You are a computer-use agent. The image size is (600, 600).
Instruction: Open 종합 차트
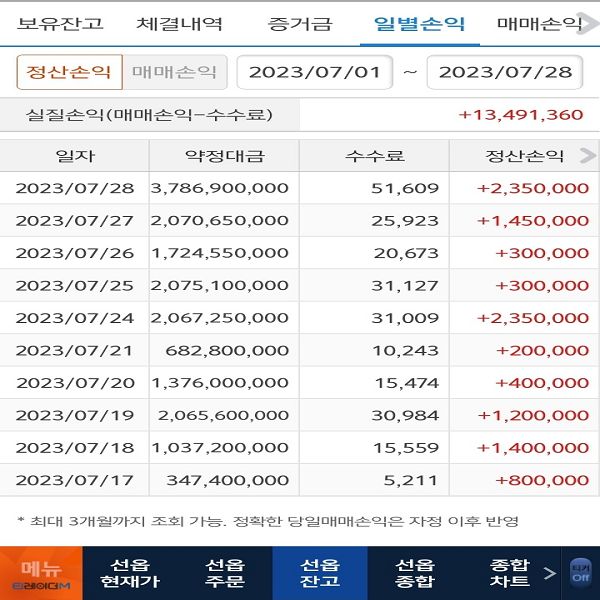coord(509,573)
